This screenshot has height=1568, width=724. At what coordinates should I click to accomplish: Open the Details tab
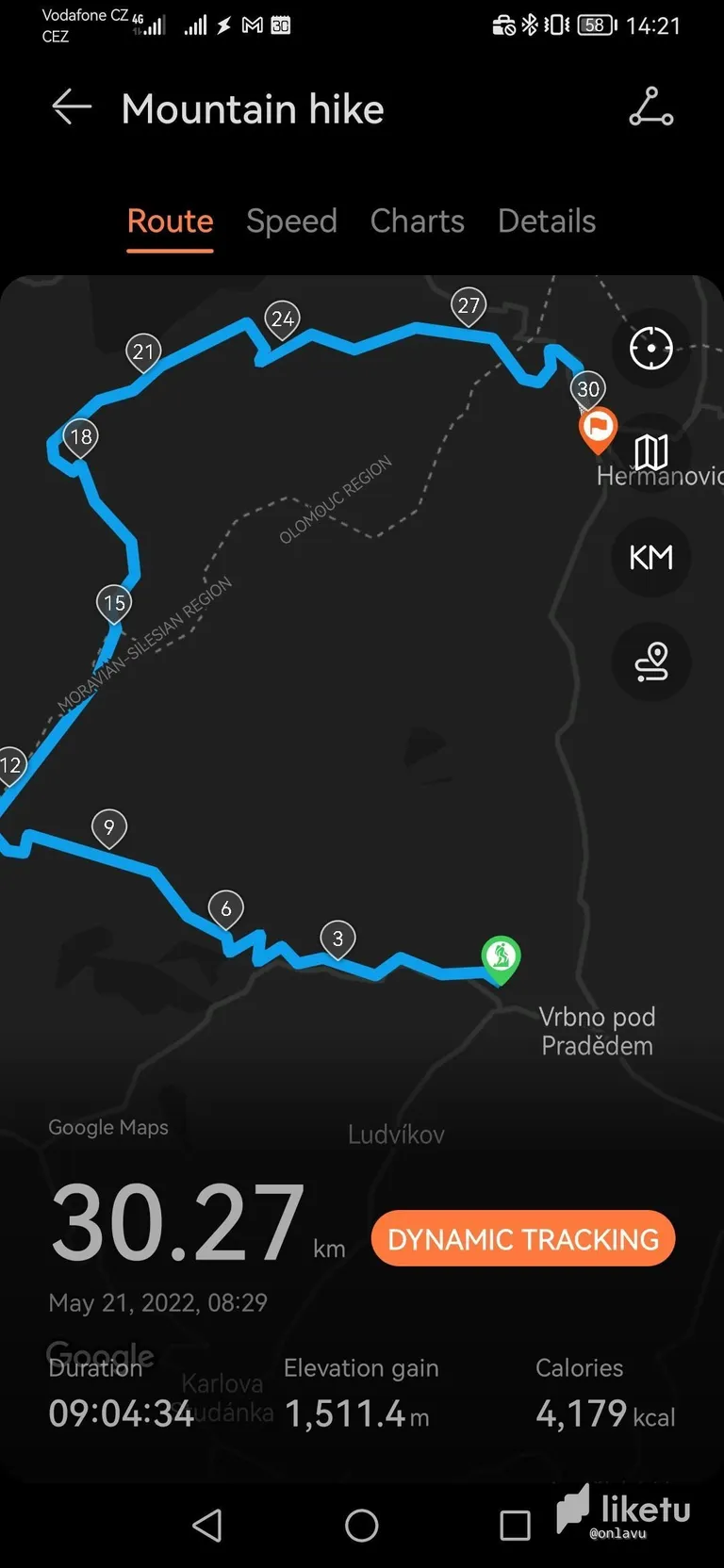click(x=547, y=221)
